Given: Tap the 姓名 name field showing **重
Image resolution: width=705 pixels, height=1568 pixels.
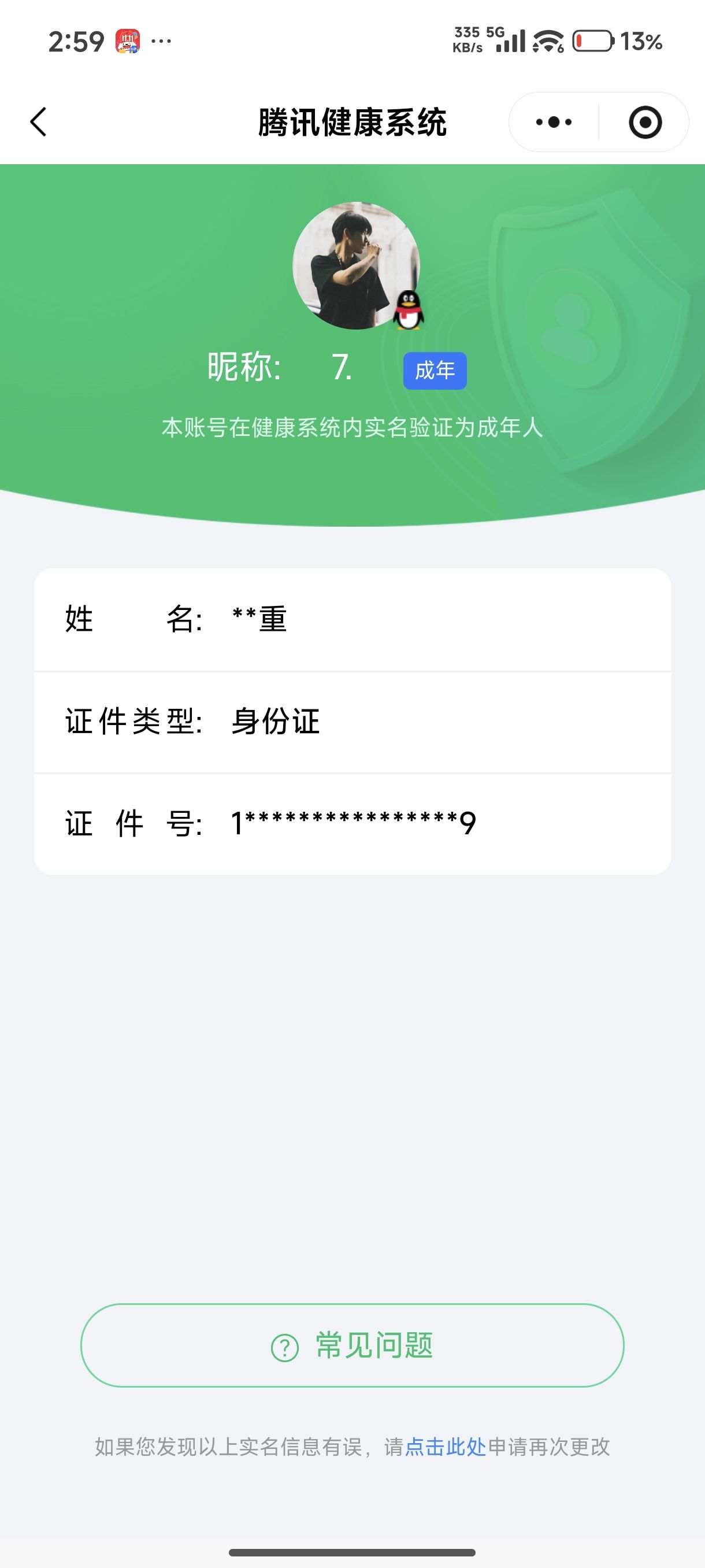Looking at the screenshot, I should pos(352,620).
